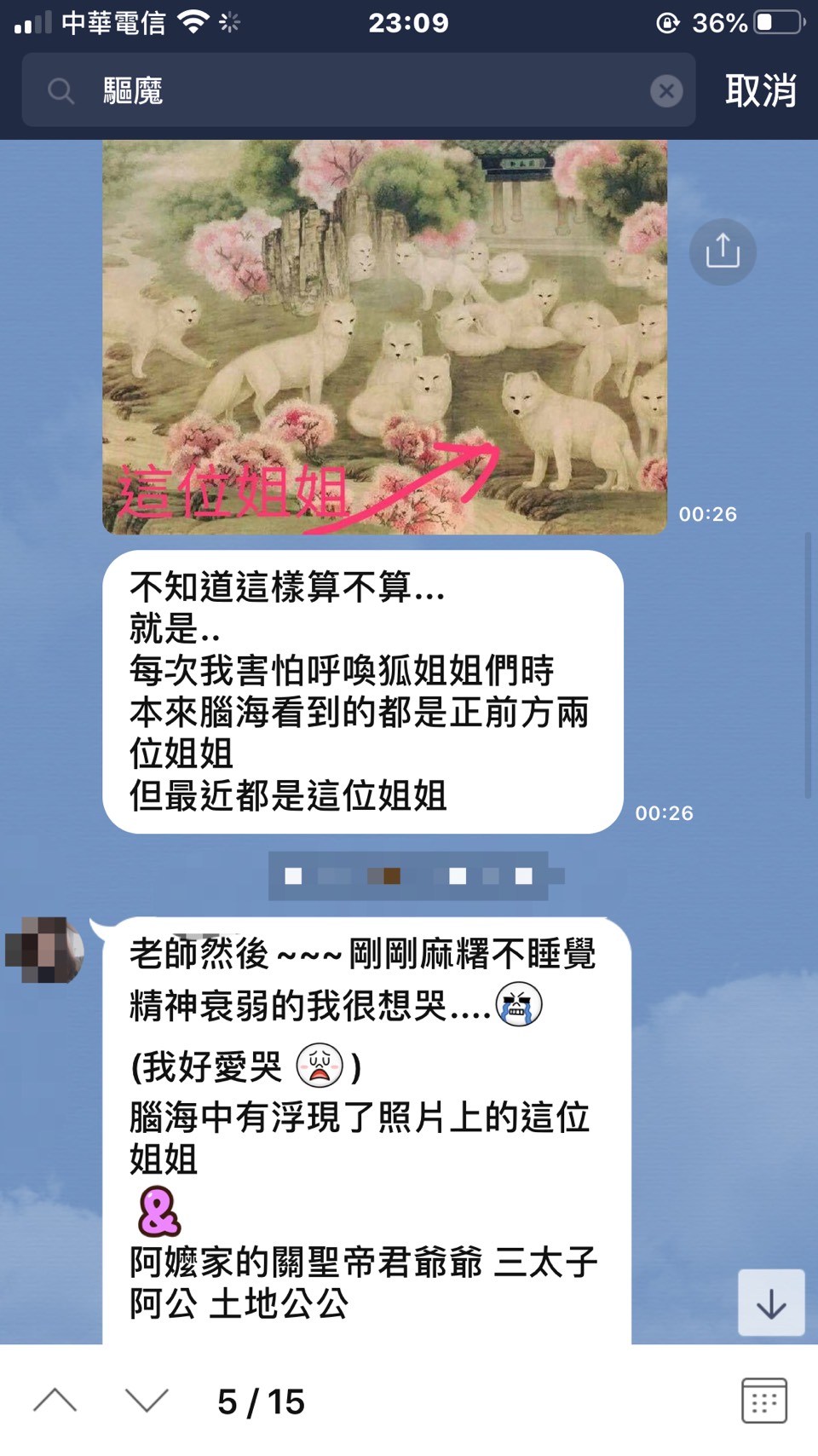Share the fox painting image
The height and width of the screenshot is (1456, 818).
pos(723,252)
